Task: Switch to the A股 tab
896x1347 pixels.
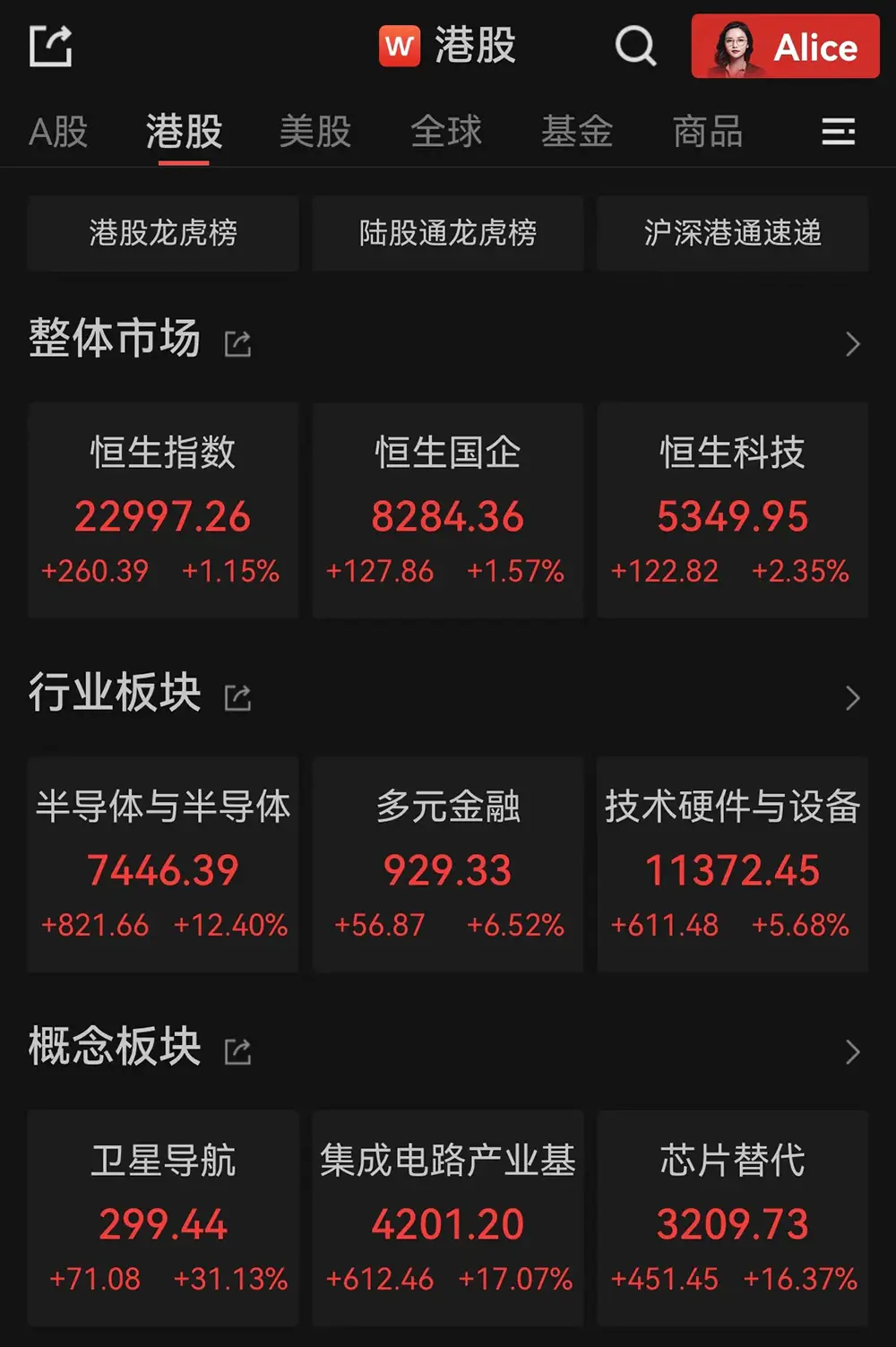Action: (58, 132)
